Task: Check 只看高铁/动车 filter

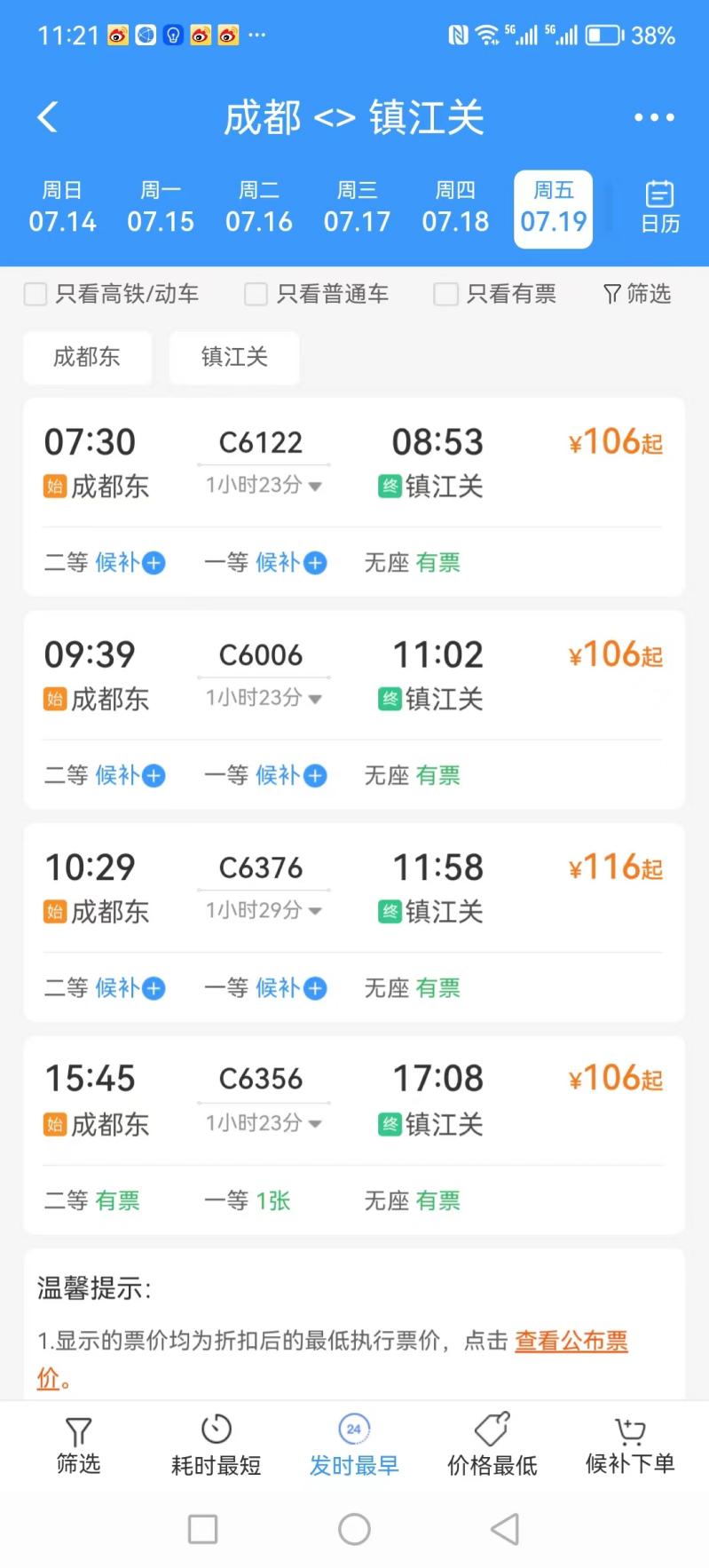Action: click(x=112, y=294)
